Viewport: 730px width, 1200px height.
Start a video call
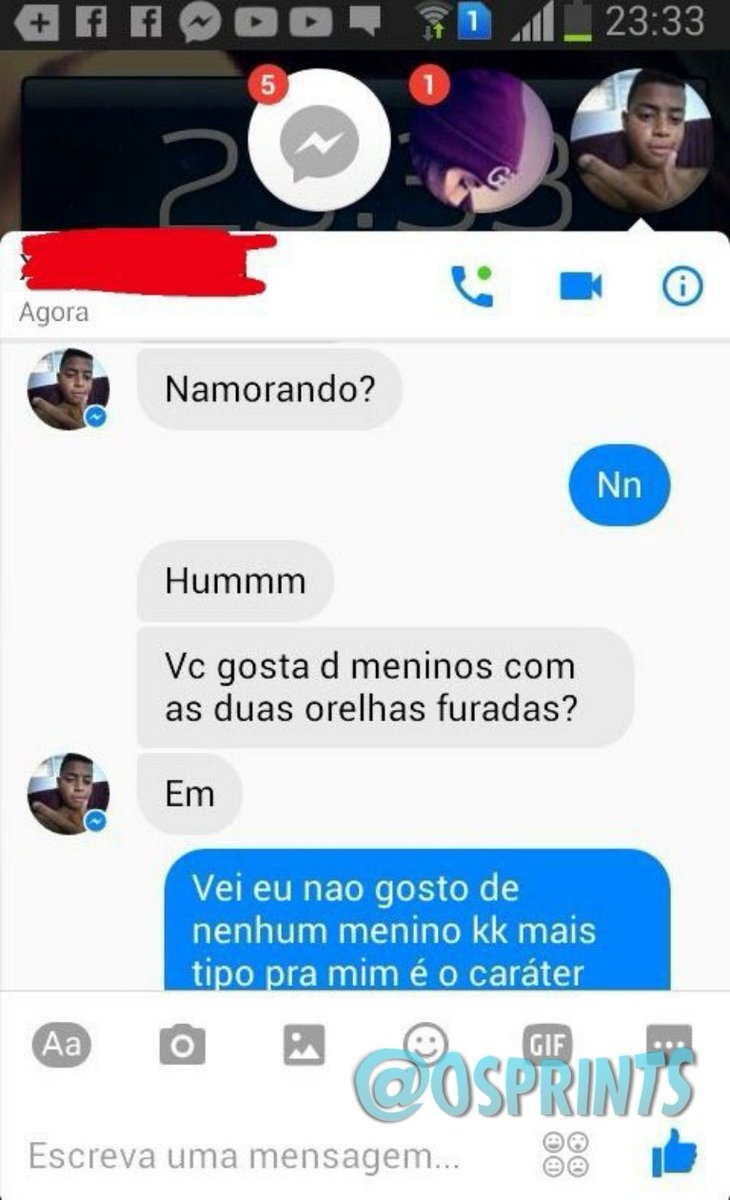(x=580, y=287)
